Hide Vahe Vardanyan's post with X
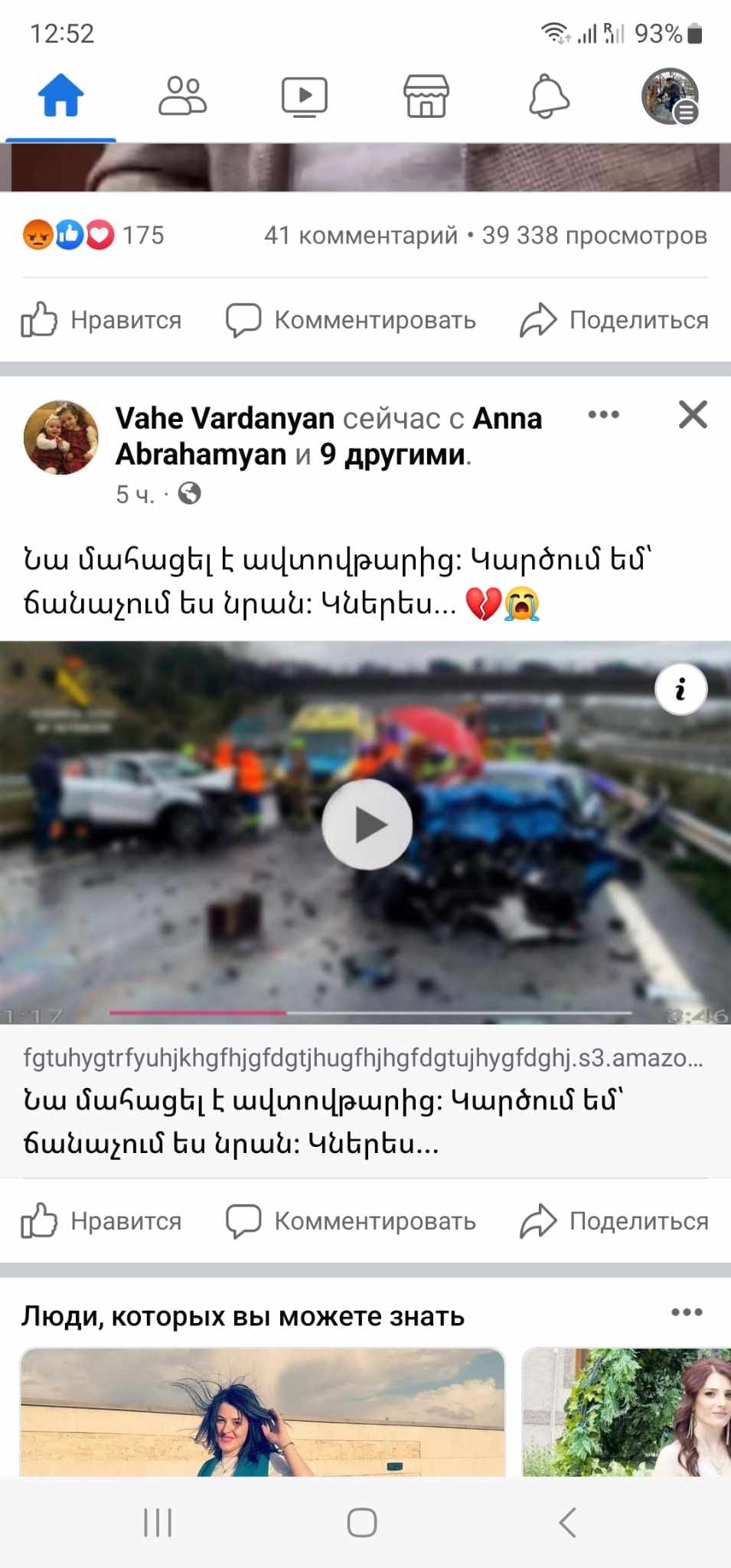Viewport: 731px width, 1568px height. point(692,415)
